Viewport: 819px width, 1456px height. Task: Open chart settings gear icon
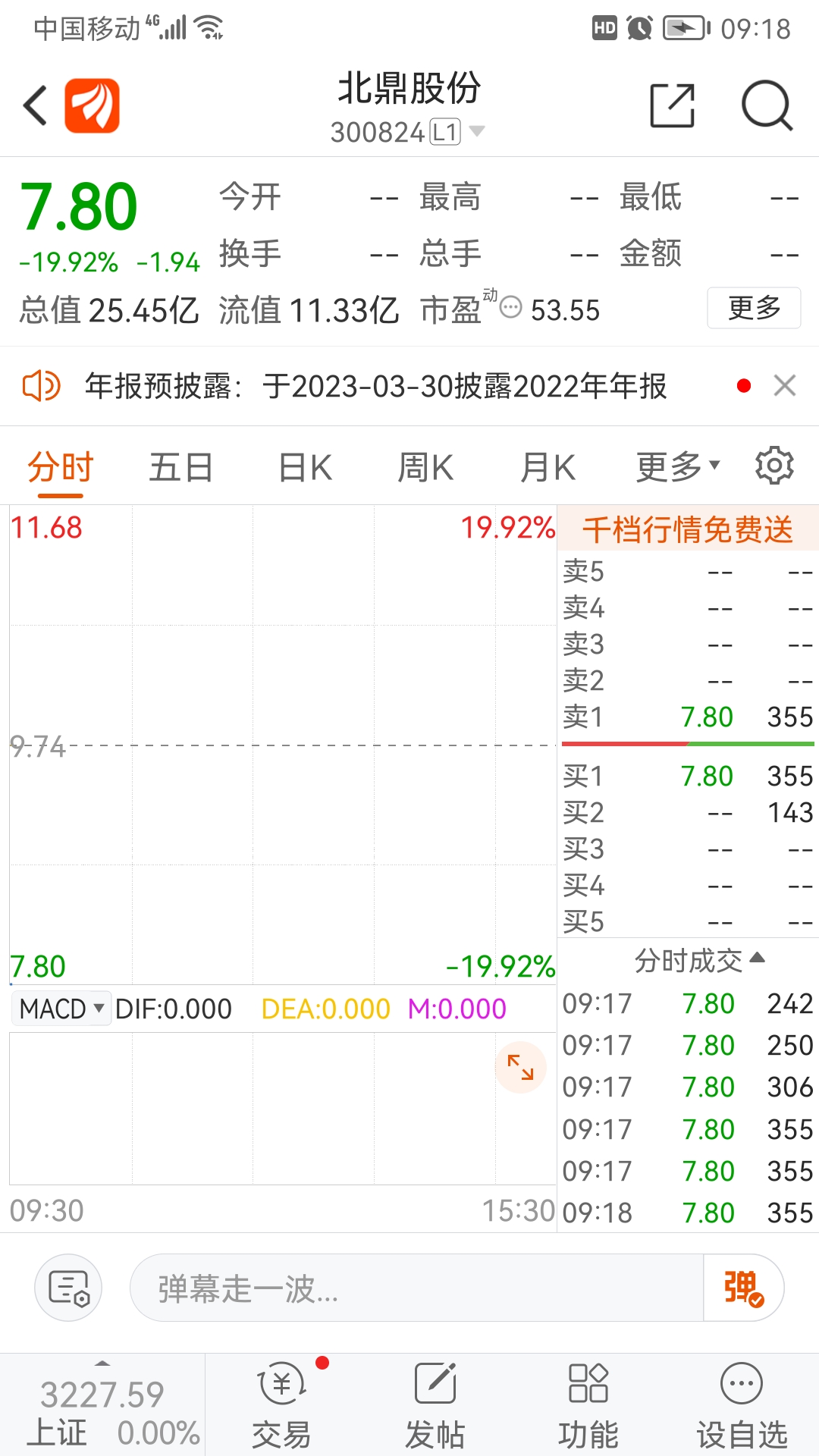[774, 466]
